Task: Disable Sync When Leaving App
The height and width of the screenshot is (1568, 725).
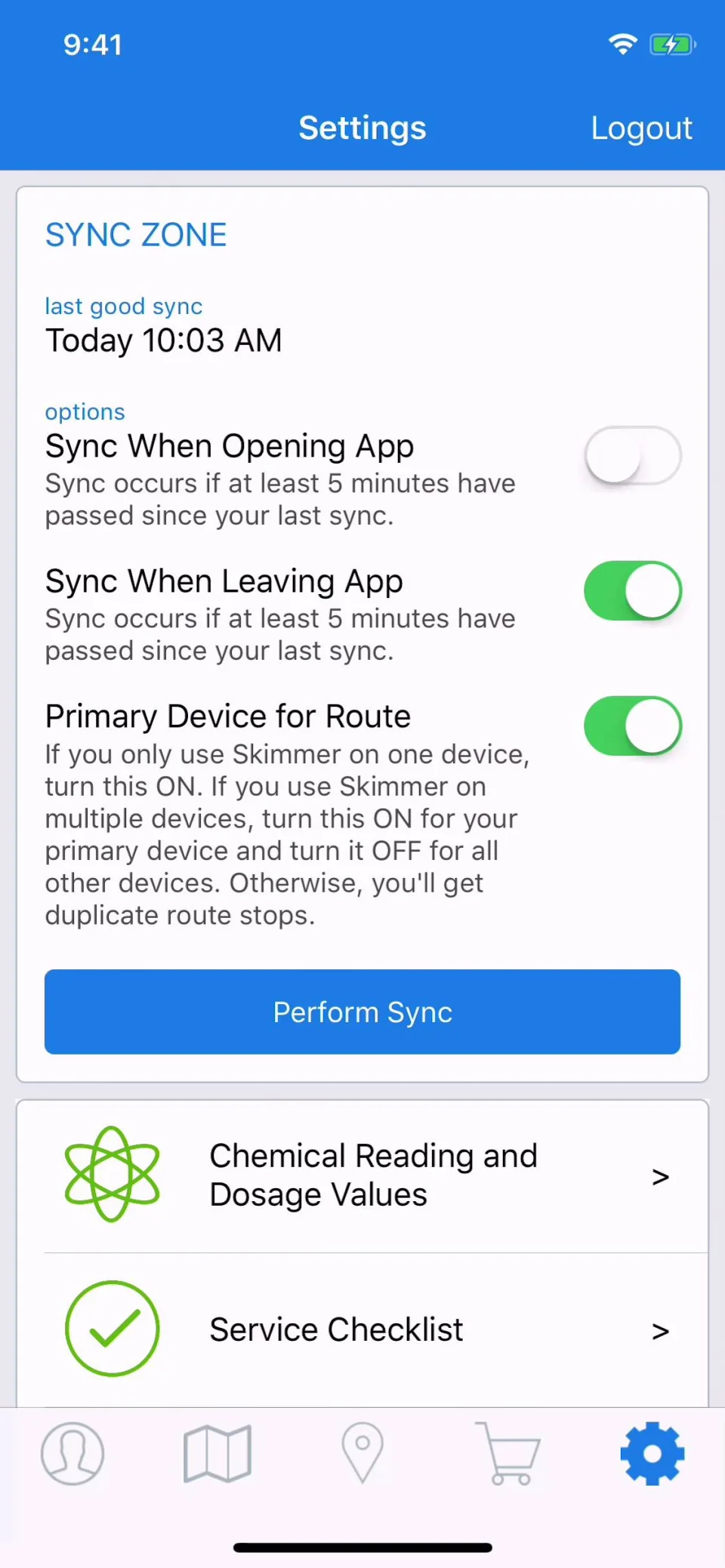Action: tap(632, 590)
